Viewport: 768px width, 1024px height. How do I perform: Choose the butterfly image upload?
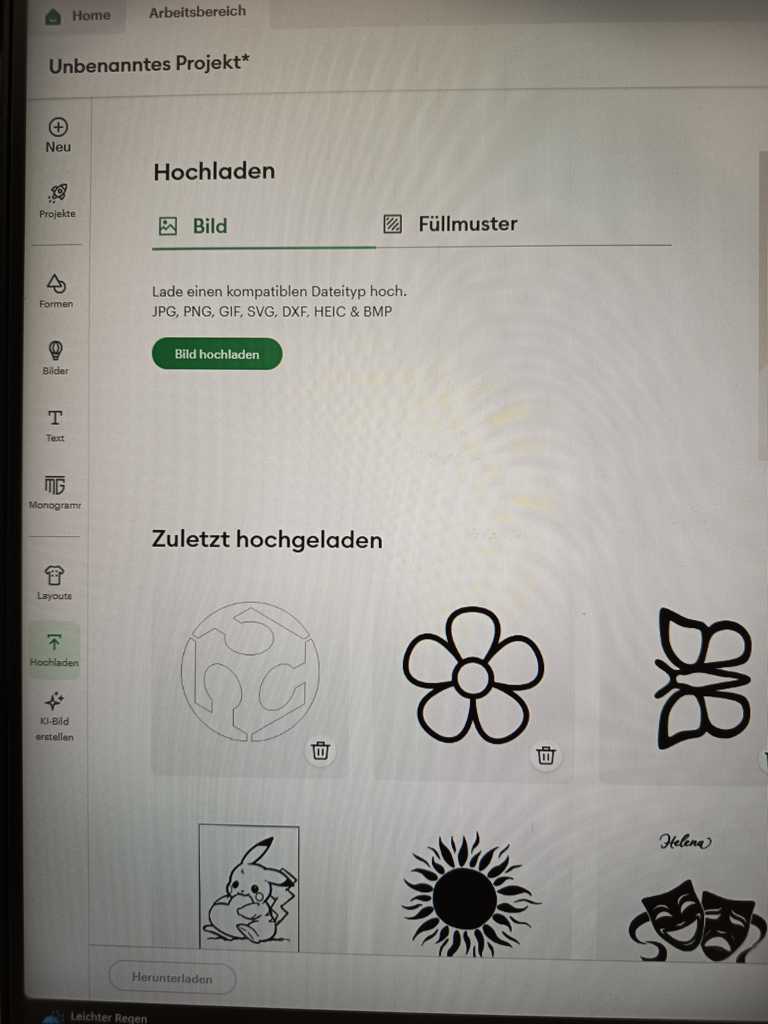tap(702, 678)
